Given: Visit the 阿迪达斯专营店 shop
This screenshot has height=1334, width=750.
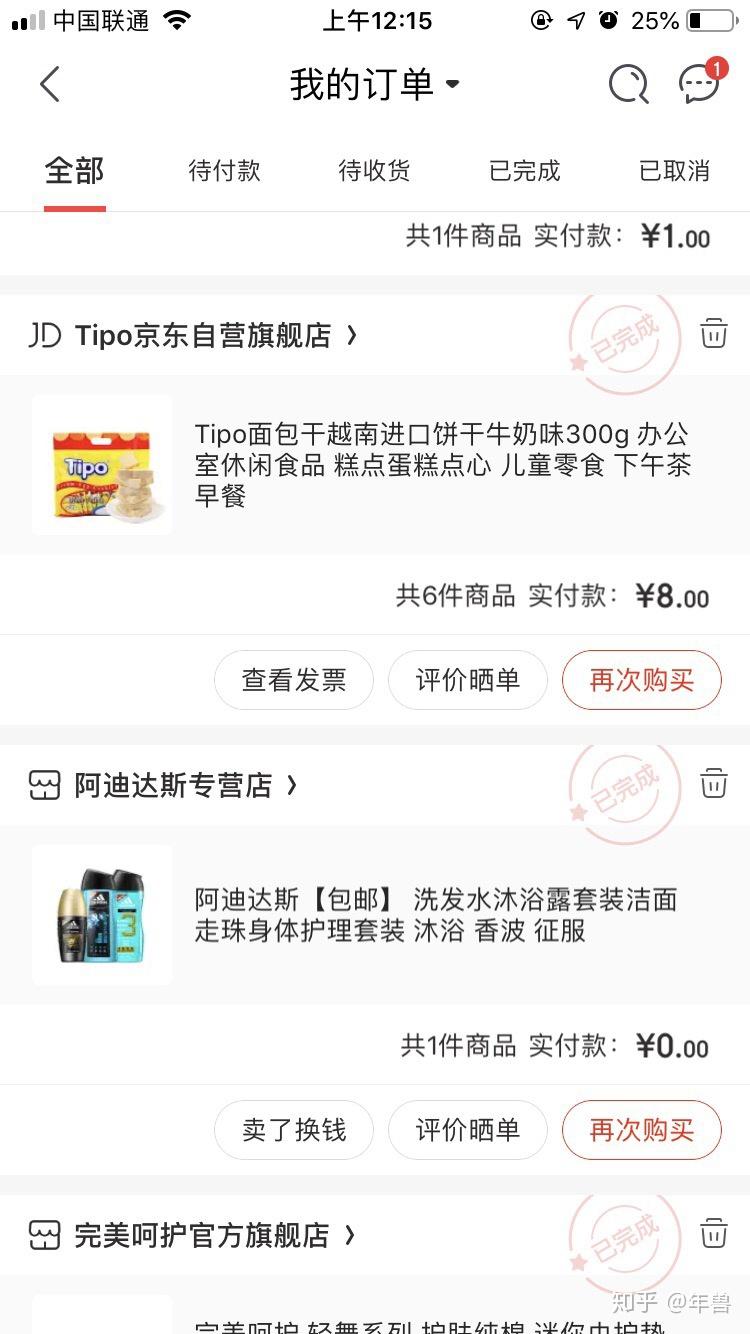Looking at the screenshot, I should tap(172, 786).
